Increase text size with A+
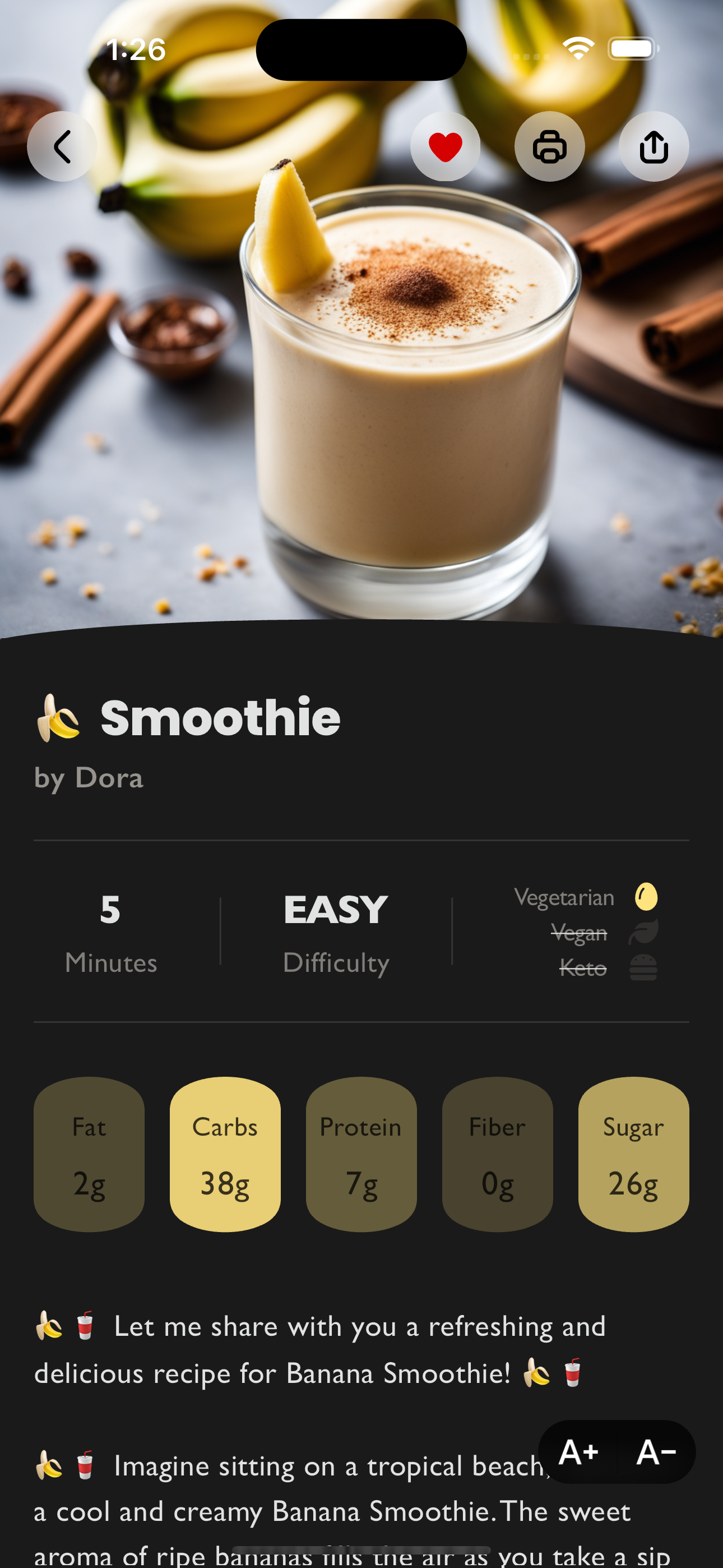 (579, 1452)
